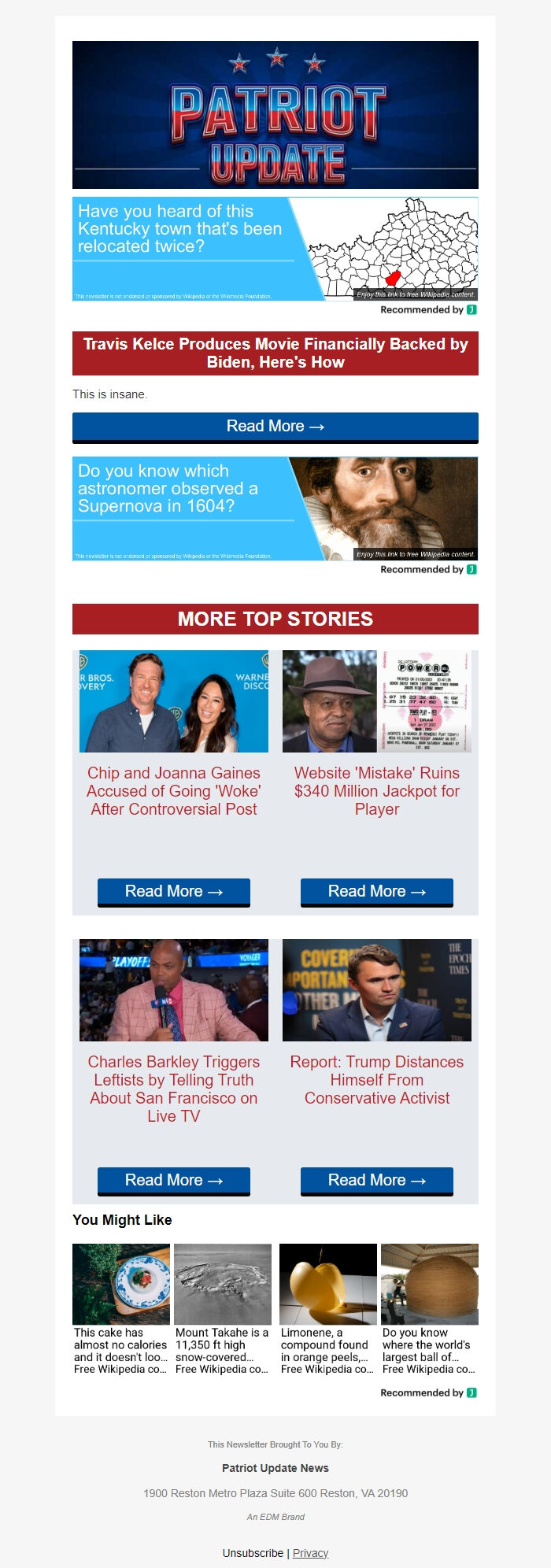Read more about Trump and Conservative Activist
551x1568 pixels.
pos(377,1181)
